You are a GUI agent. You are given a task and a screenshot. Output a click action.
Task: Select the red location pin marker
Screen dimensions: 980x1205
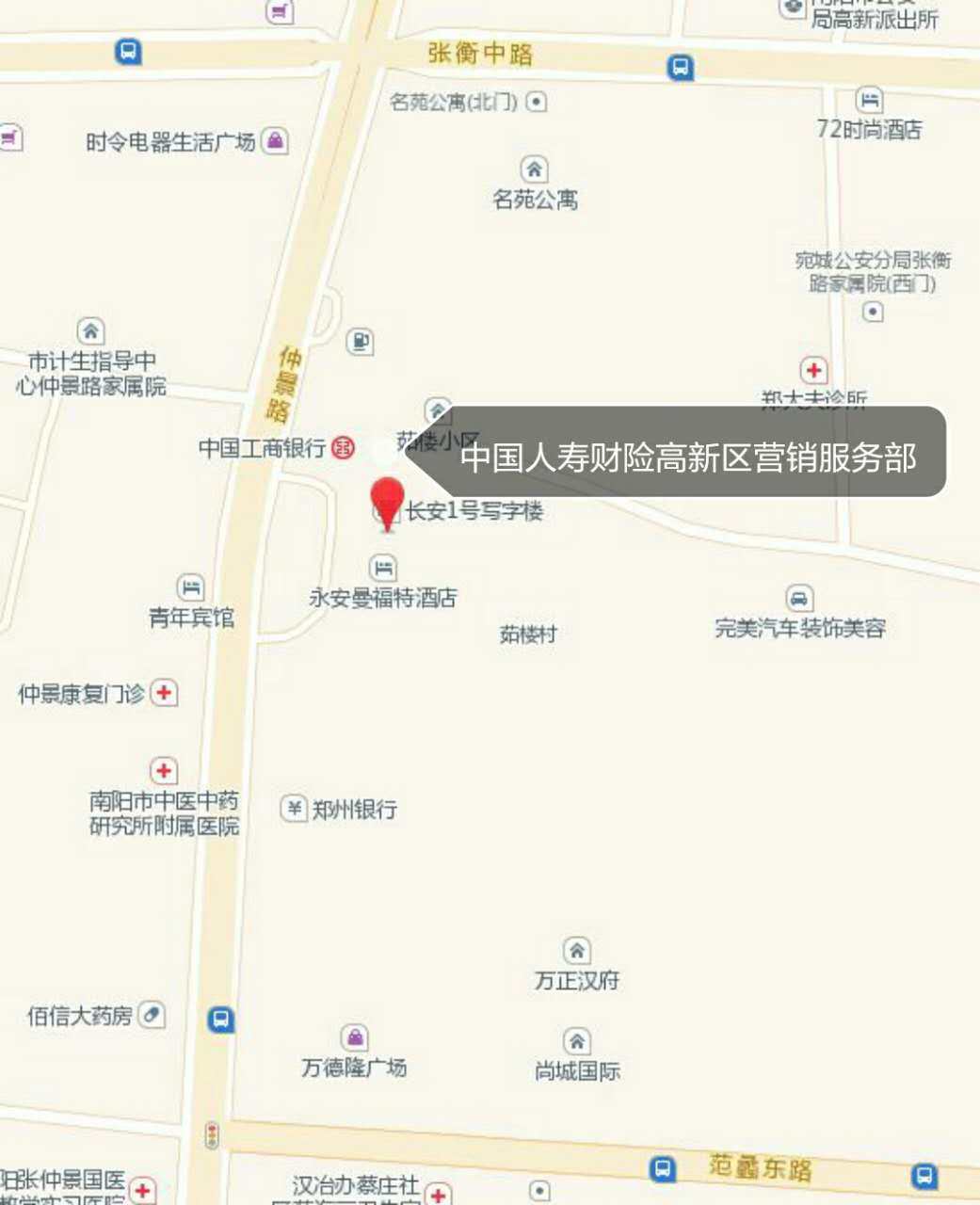387,500
